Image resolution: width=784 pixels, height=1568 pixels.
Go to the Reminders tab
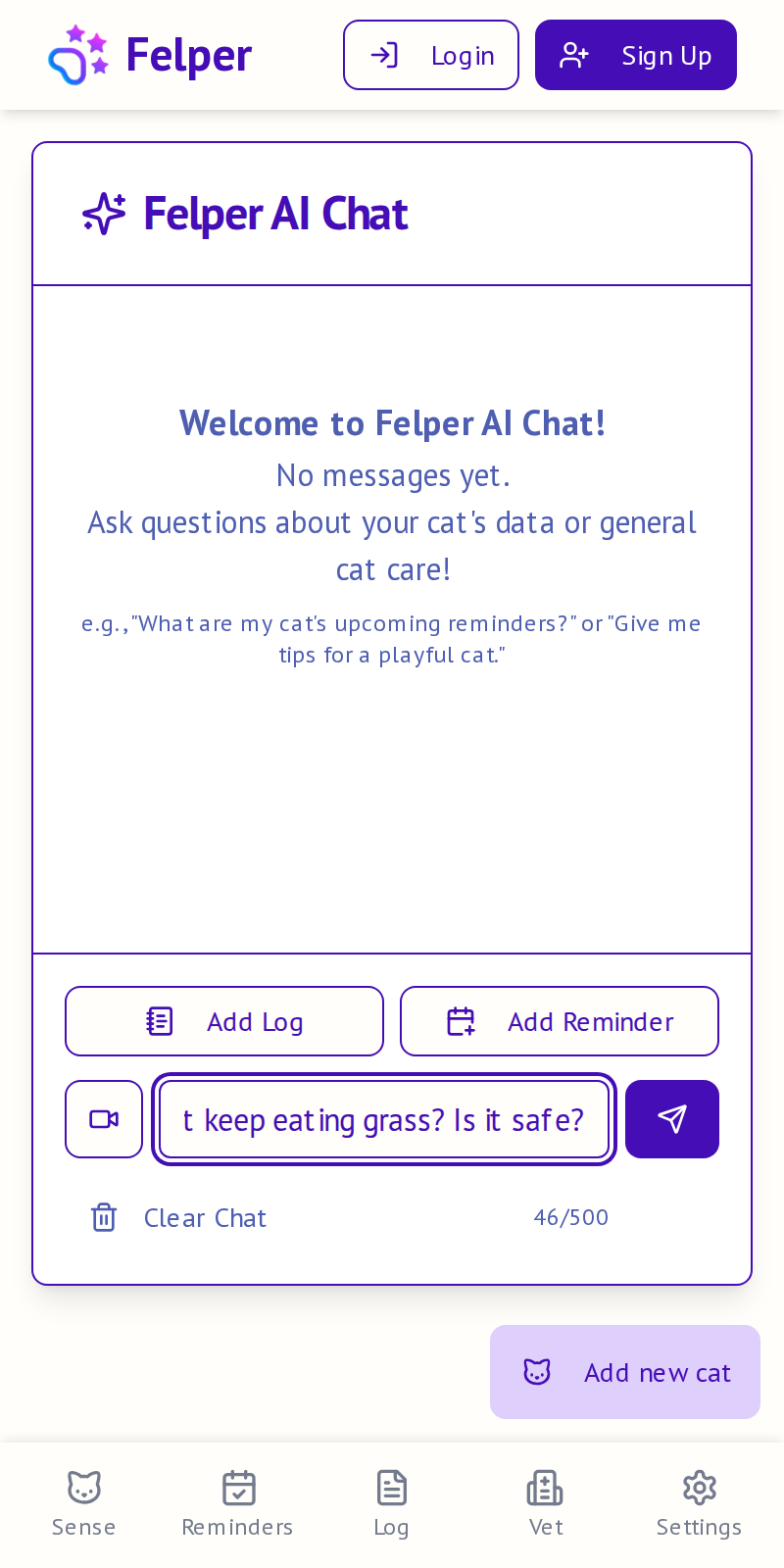(x=238, y=1503)
